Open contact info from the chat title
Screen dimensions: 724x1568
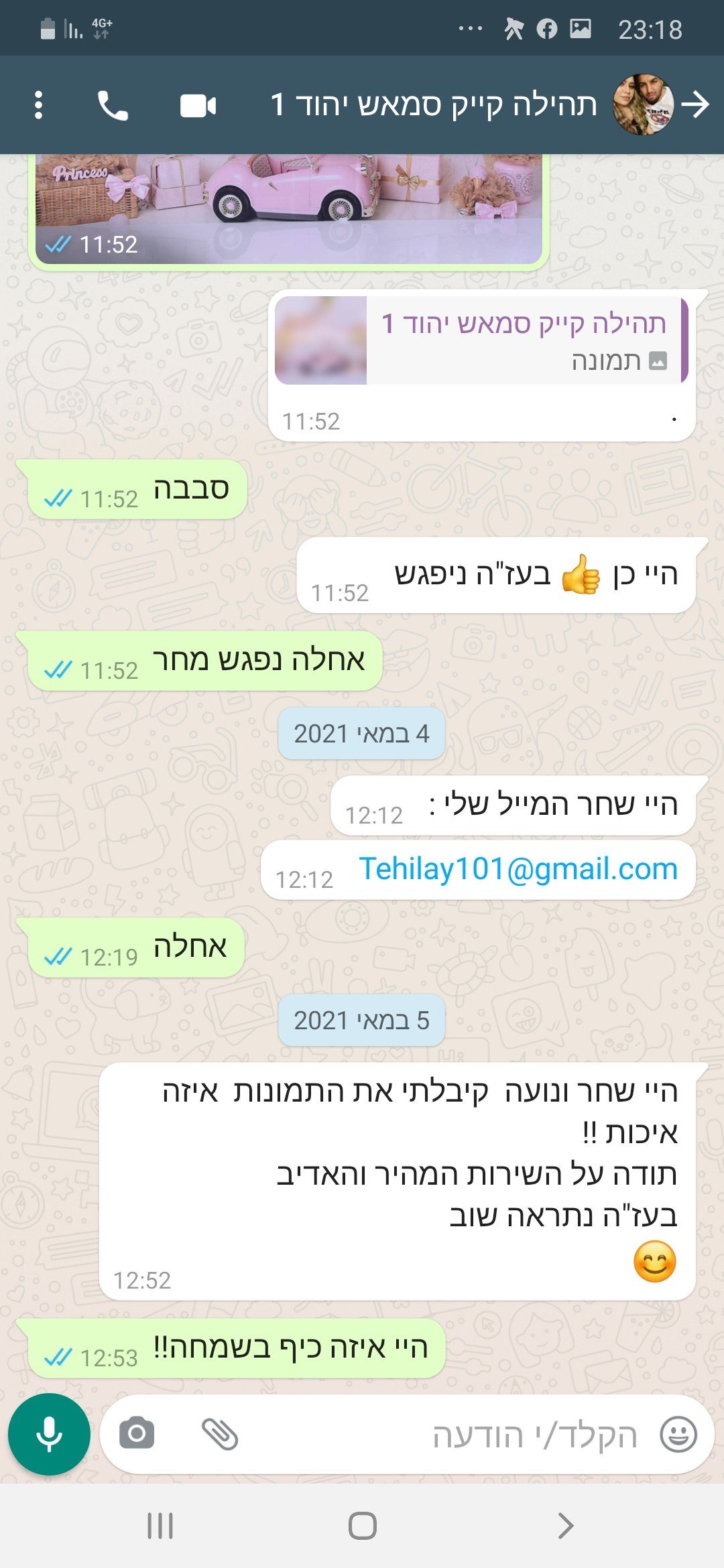433,105
